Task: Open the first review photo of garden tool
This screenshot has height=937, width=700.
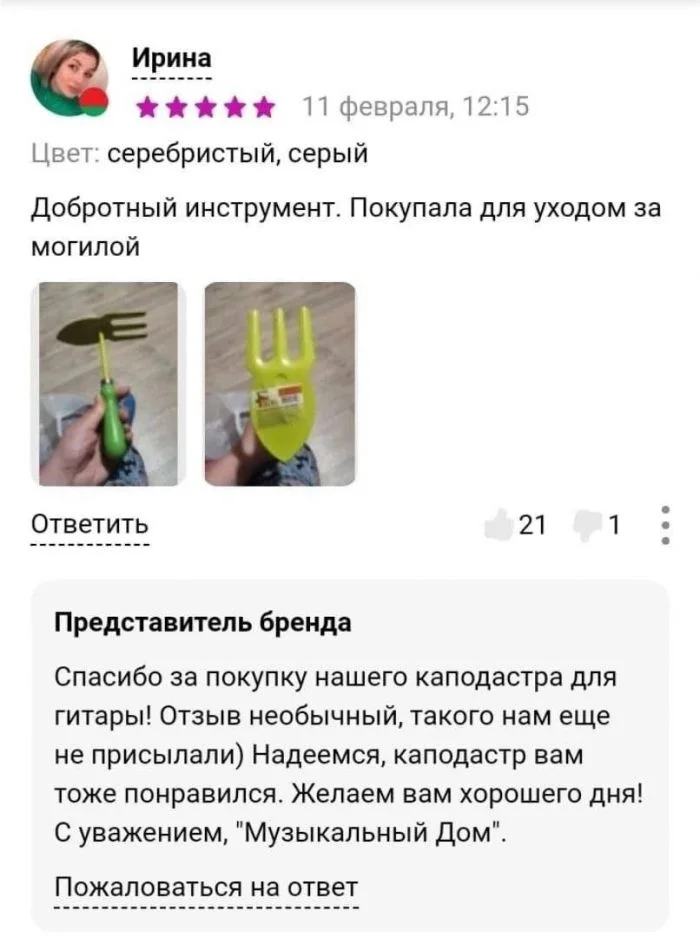Action: (x=108, y=383)
